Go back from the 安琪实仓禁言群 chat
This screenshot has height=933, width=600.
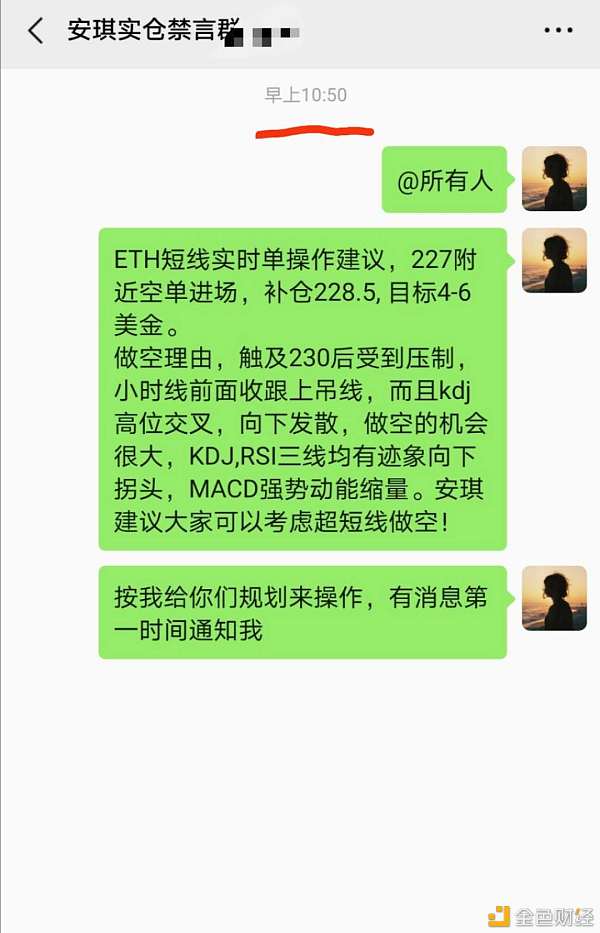pos(35,30)
